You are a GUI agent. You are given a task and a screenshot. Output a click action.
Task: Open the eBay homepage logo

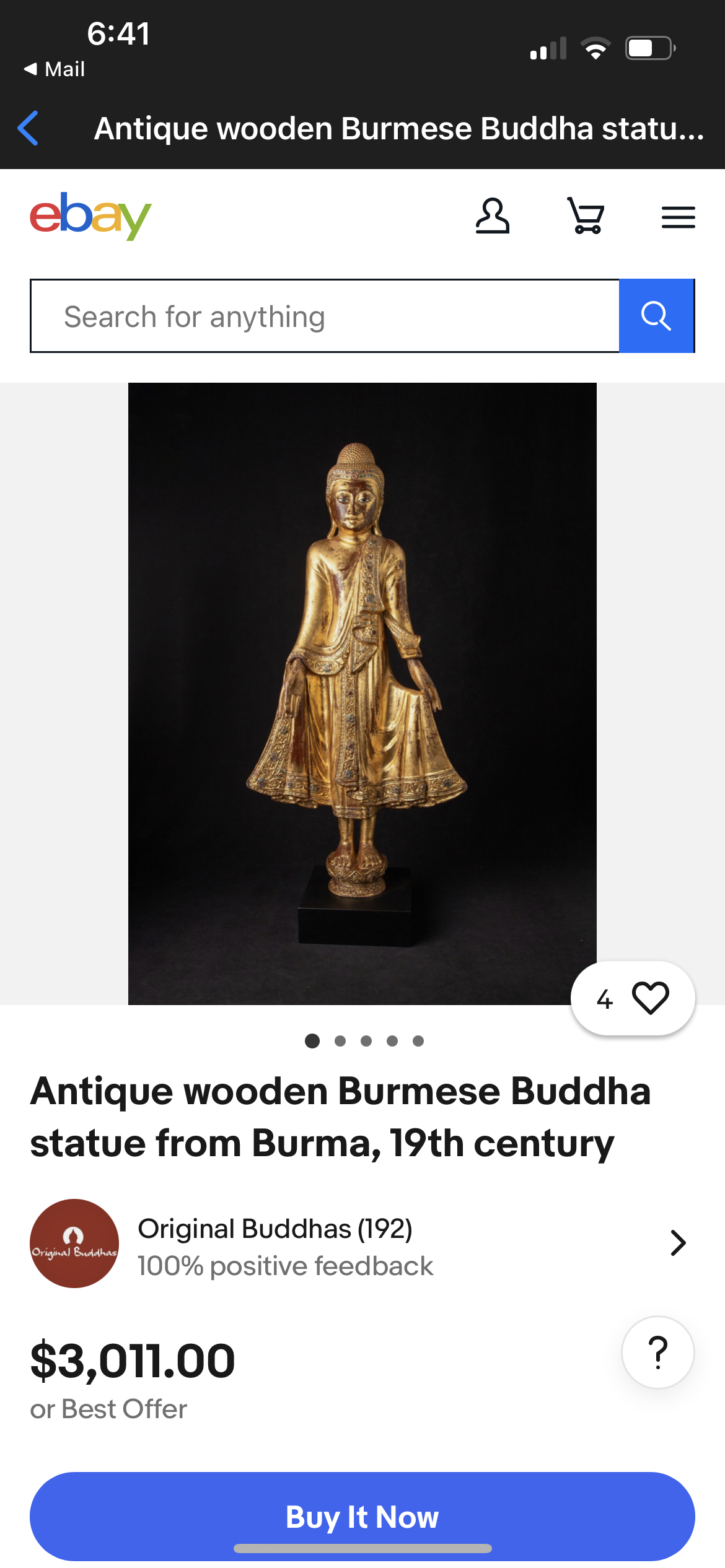click(90, 216)
